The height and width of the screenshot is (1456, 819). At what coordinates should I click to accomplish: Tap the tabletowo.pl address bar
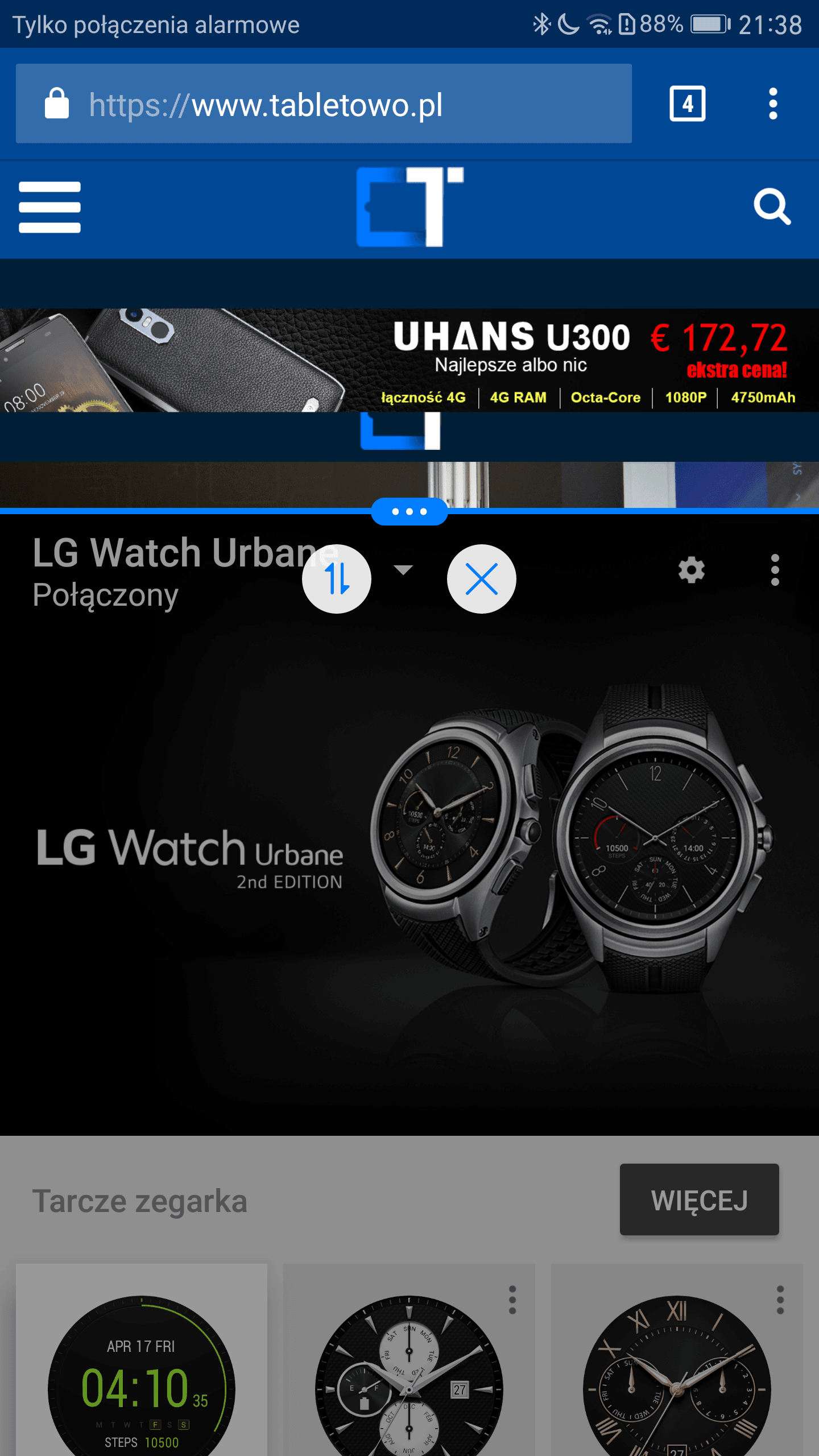tap(324, 104)
